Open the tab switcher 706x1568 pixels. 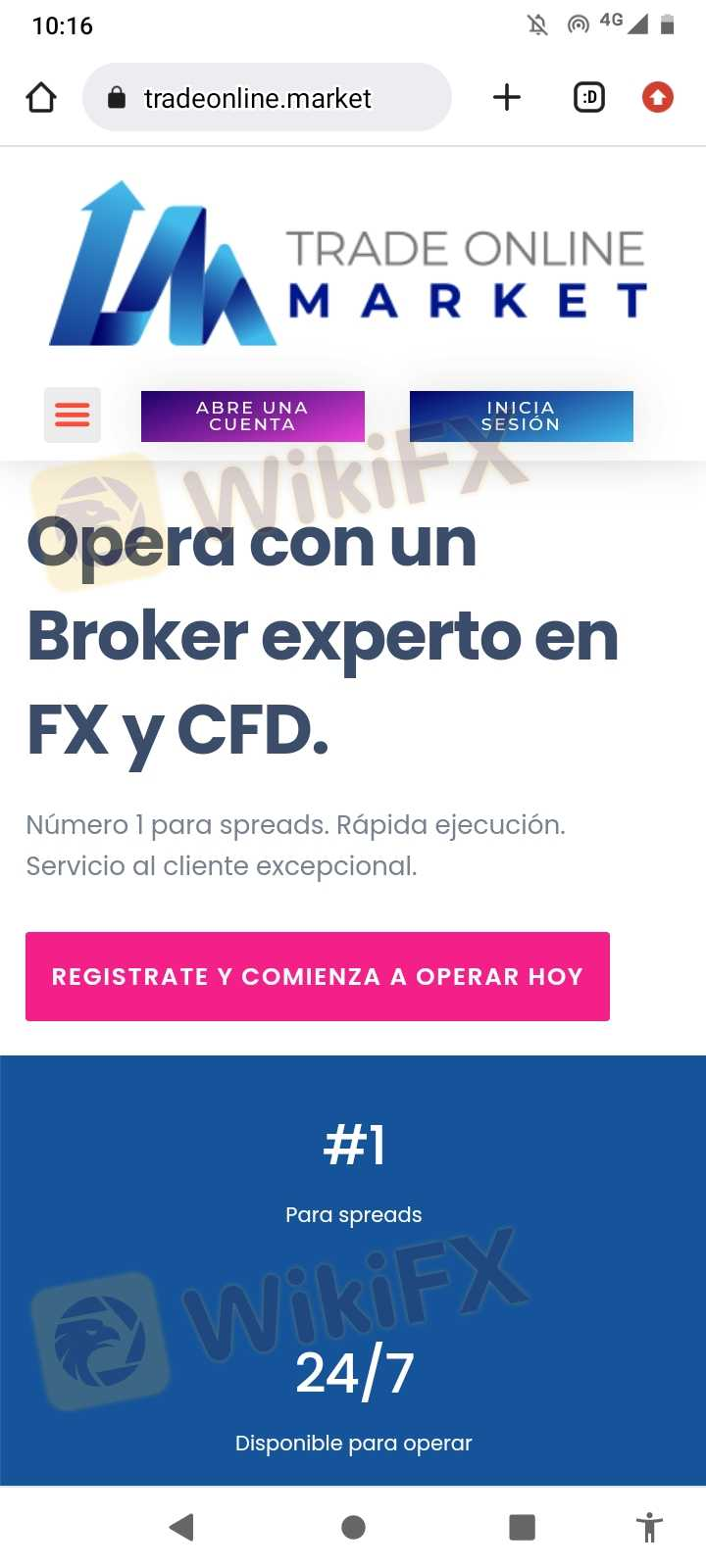(589, 97)
